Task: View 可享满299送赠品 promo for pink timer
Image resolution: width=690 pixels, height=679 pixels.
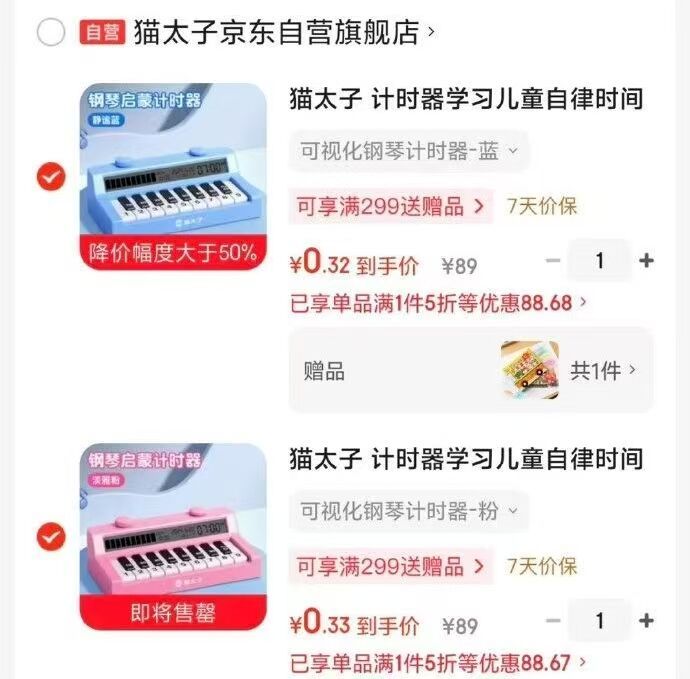Action: pyautogui.click(x=391, y=567)
